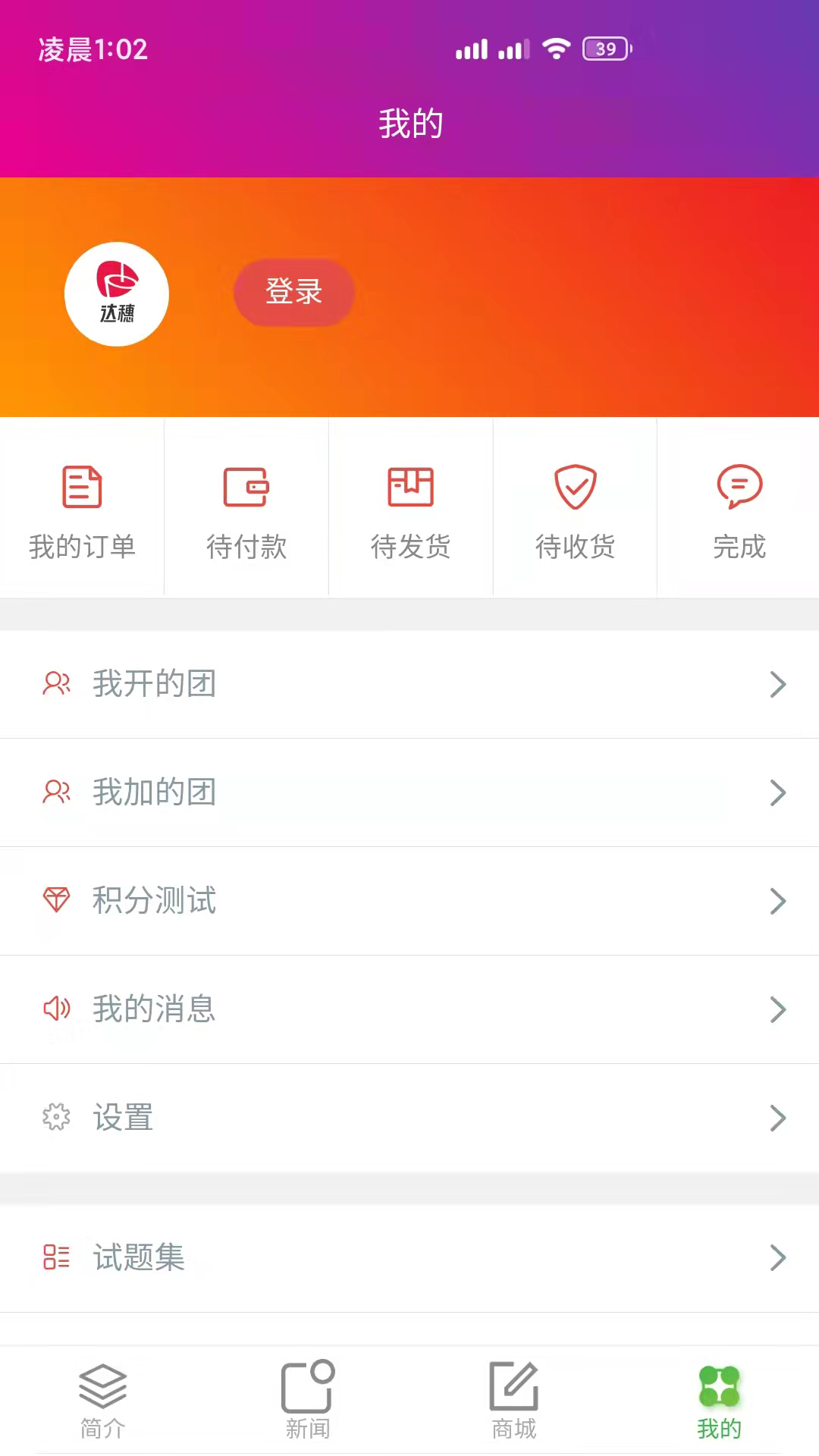Tap the 达穗 avatar image

click(116, 296)
